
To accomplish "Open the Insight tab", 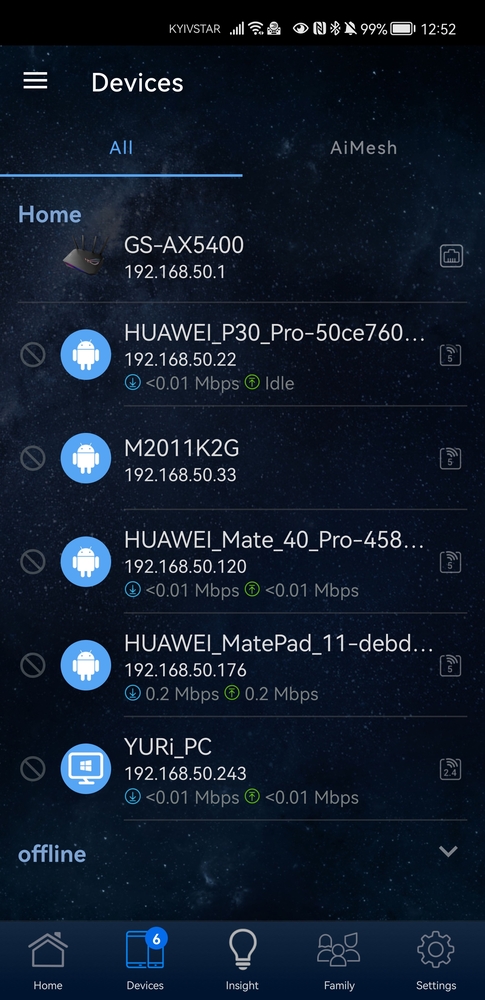I will click(242, 960).
